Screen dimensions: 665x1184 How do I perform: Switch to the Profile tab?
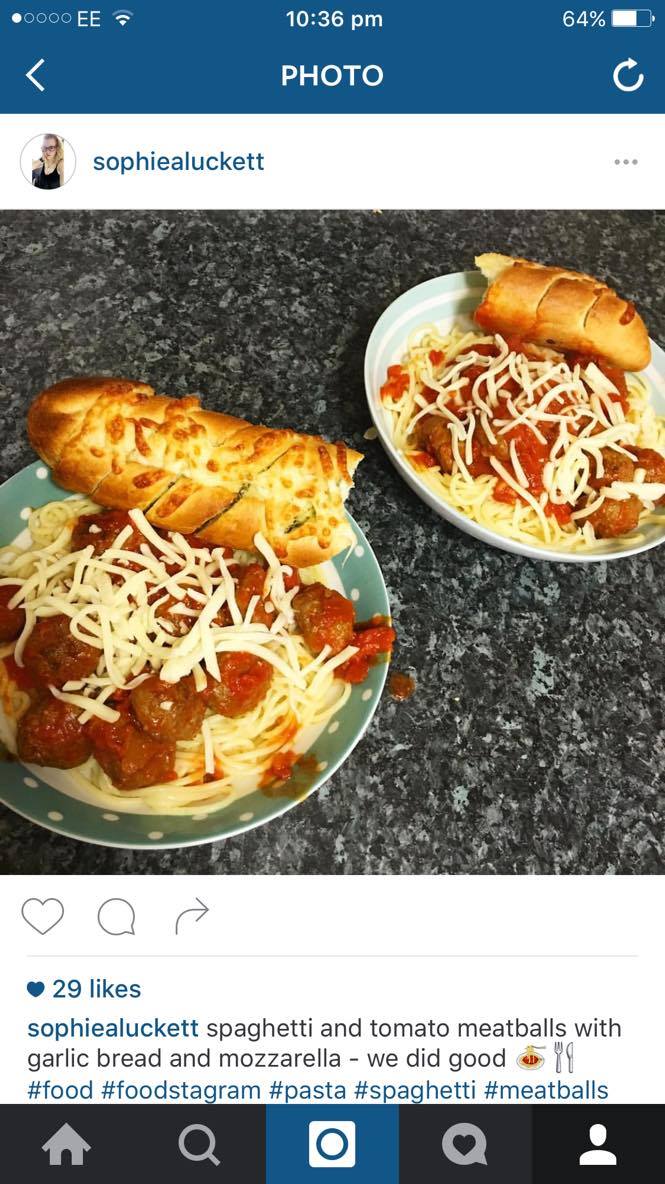pos(598,1145)
